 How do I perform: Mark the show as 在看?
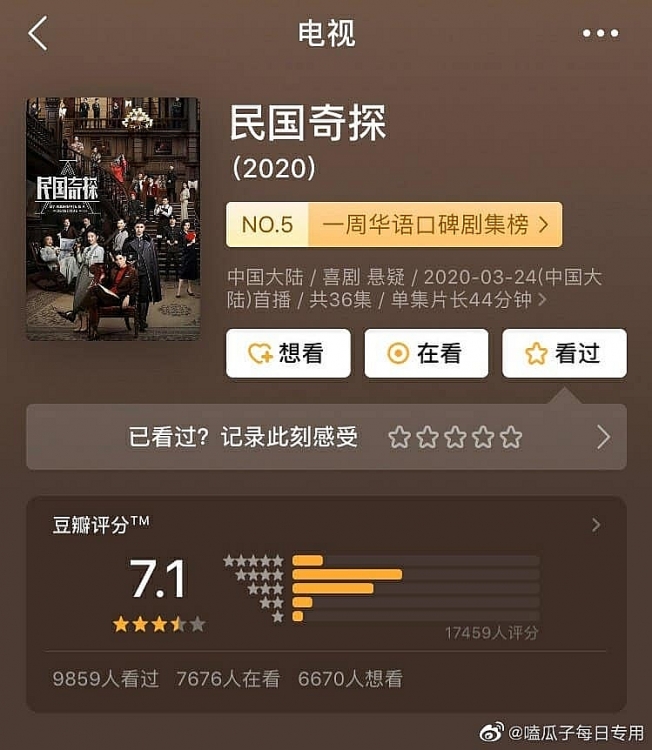coord(426,353)
